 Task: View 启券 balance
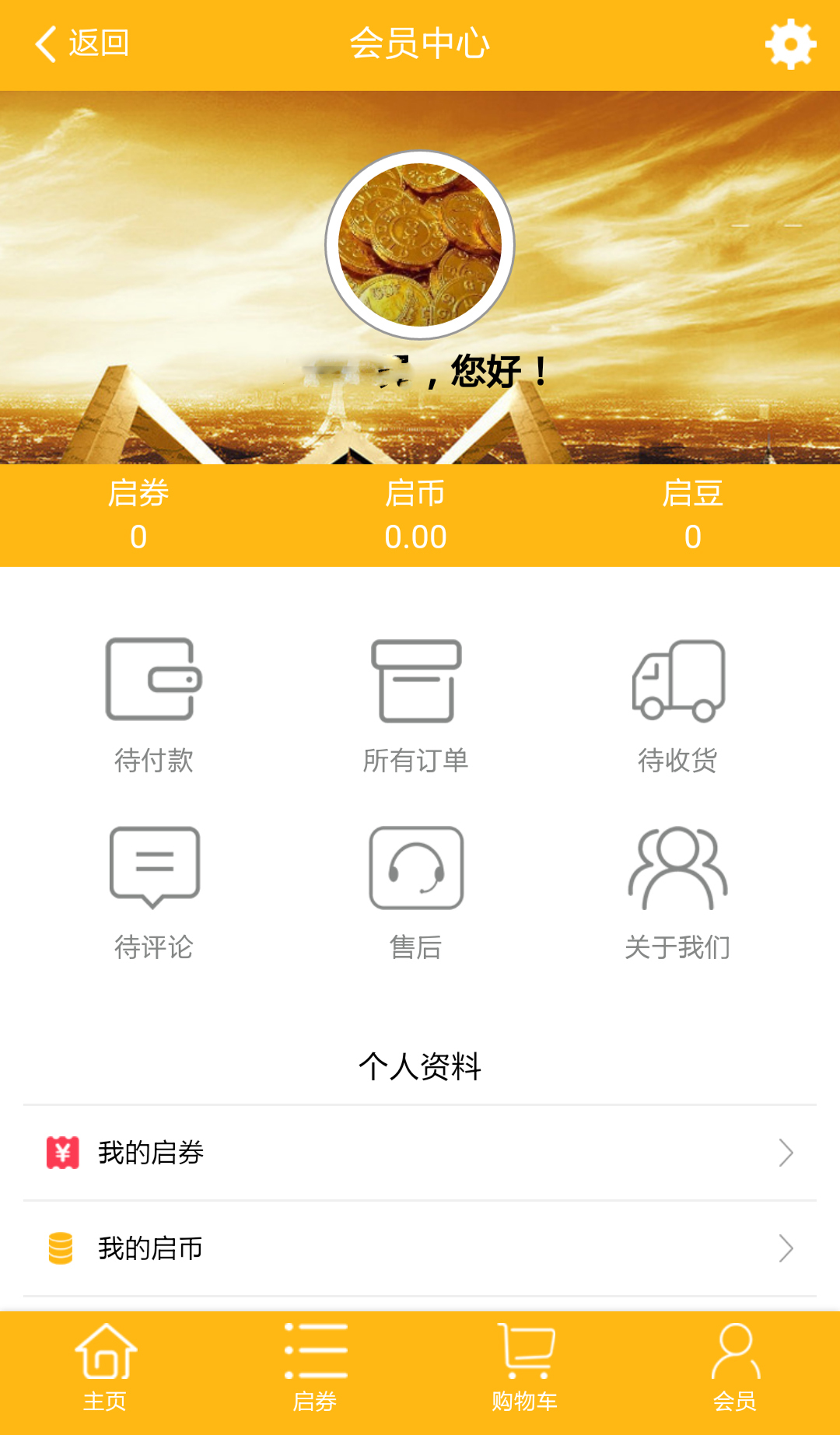coord(138,515)
